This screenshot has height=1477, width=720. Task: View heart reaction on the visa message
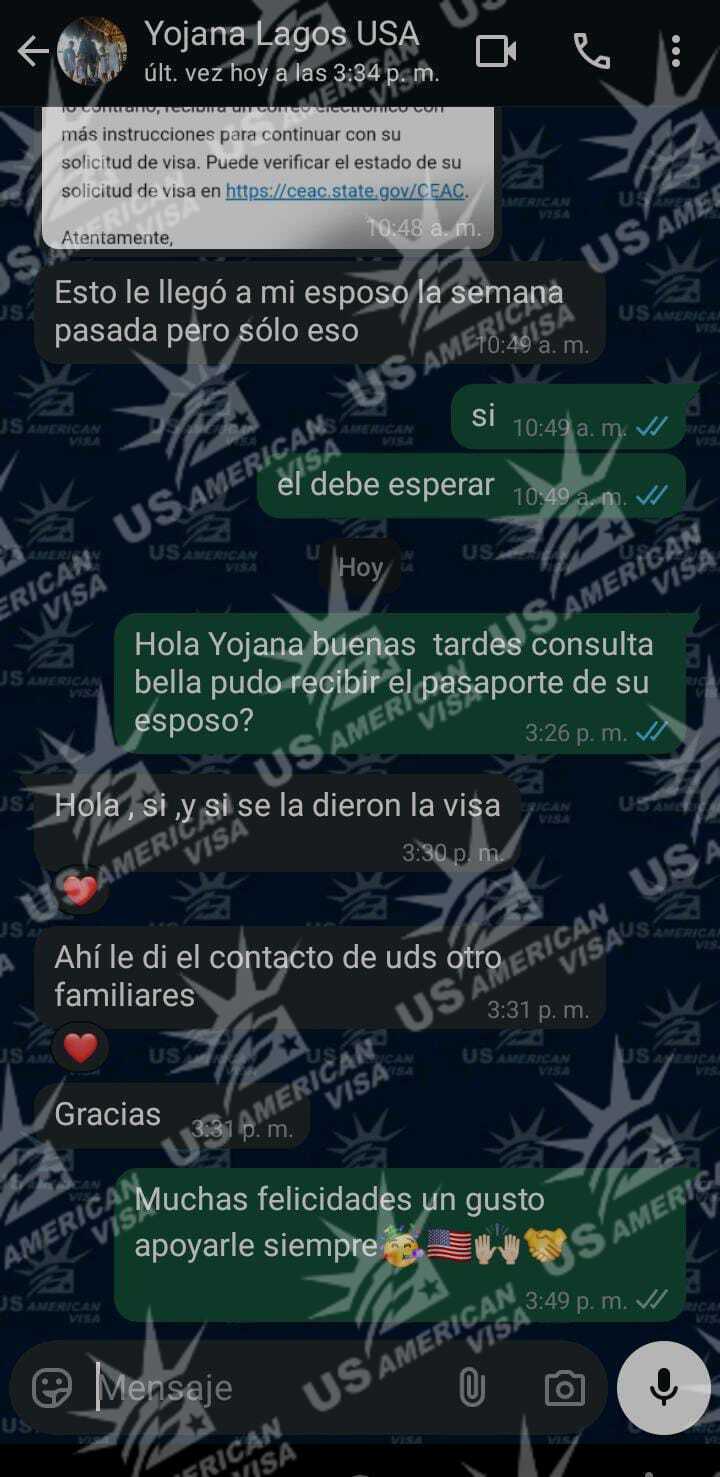80,889
